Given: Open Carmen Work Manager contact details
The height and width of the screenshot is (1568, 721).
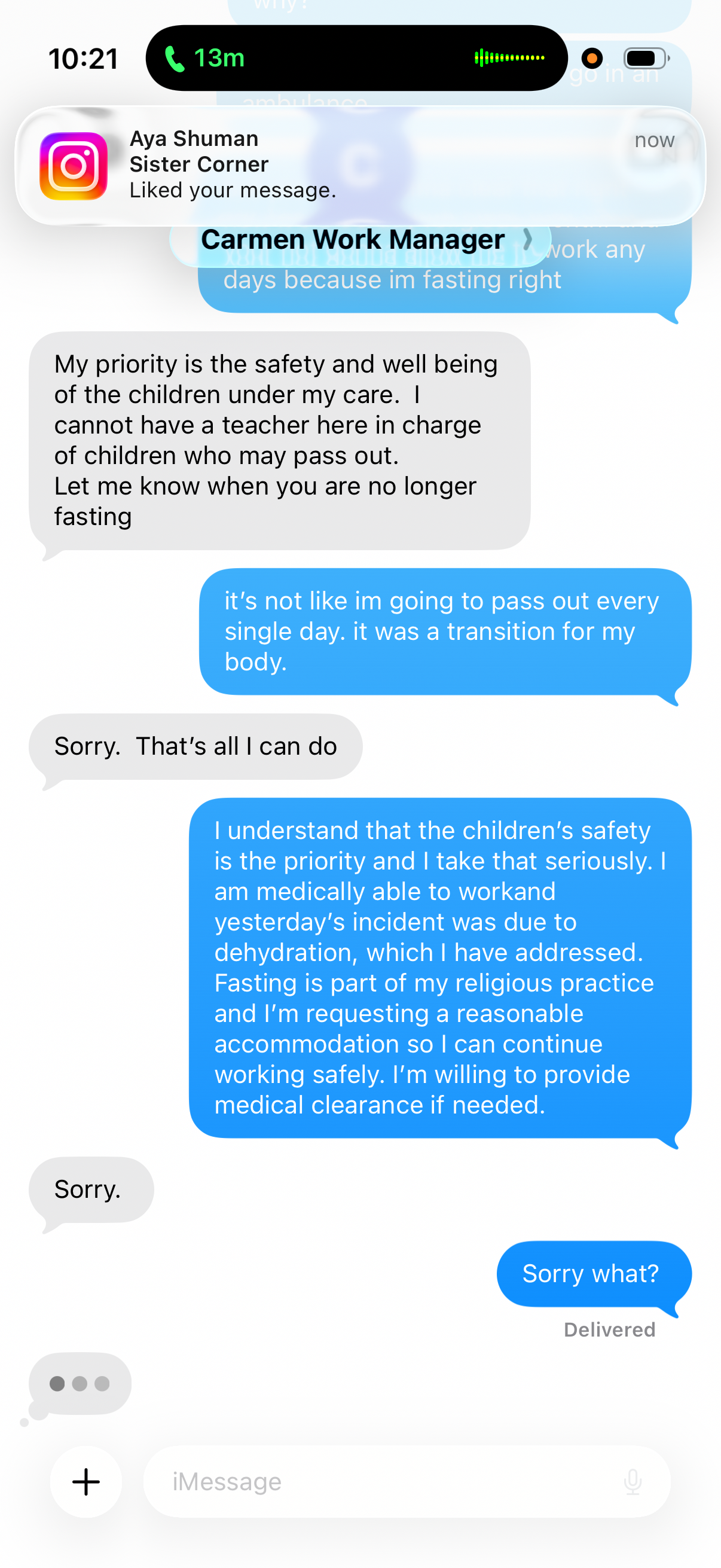Looking at the screenshot, I should point(360,240).
